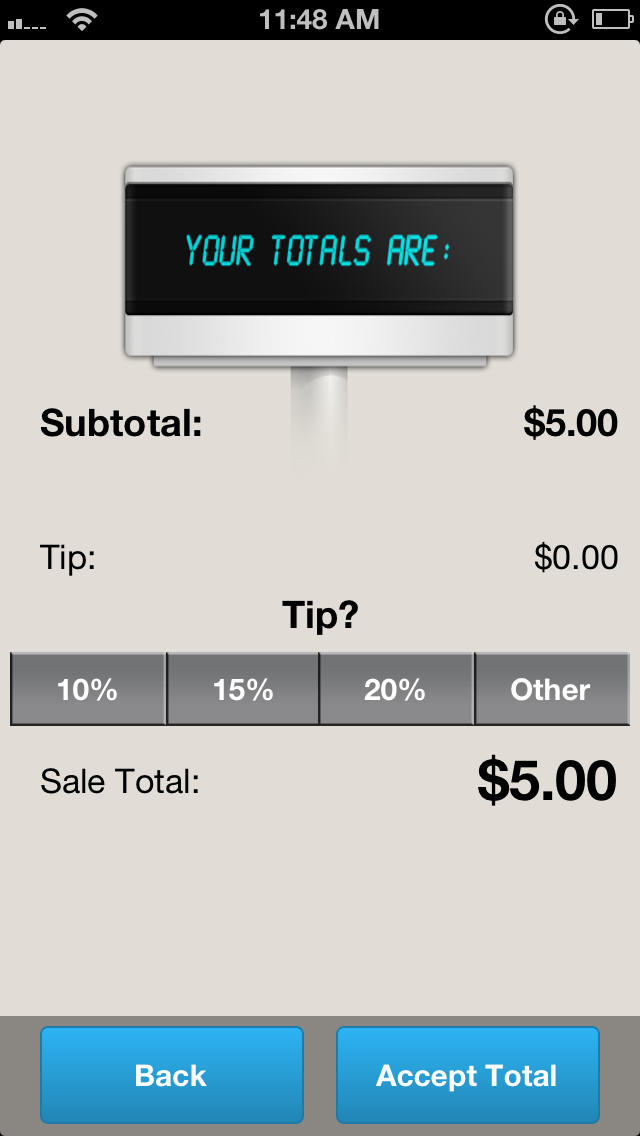The width and height of the screenshot is (640, 1136).
Task: Go back with the Back button
Action: click(x=172, y=1075)
